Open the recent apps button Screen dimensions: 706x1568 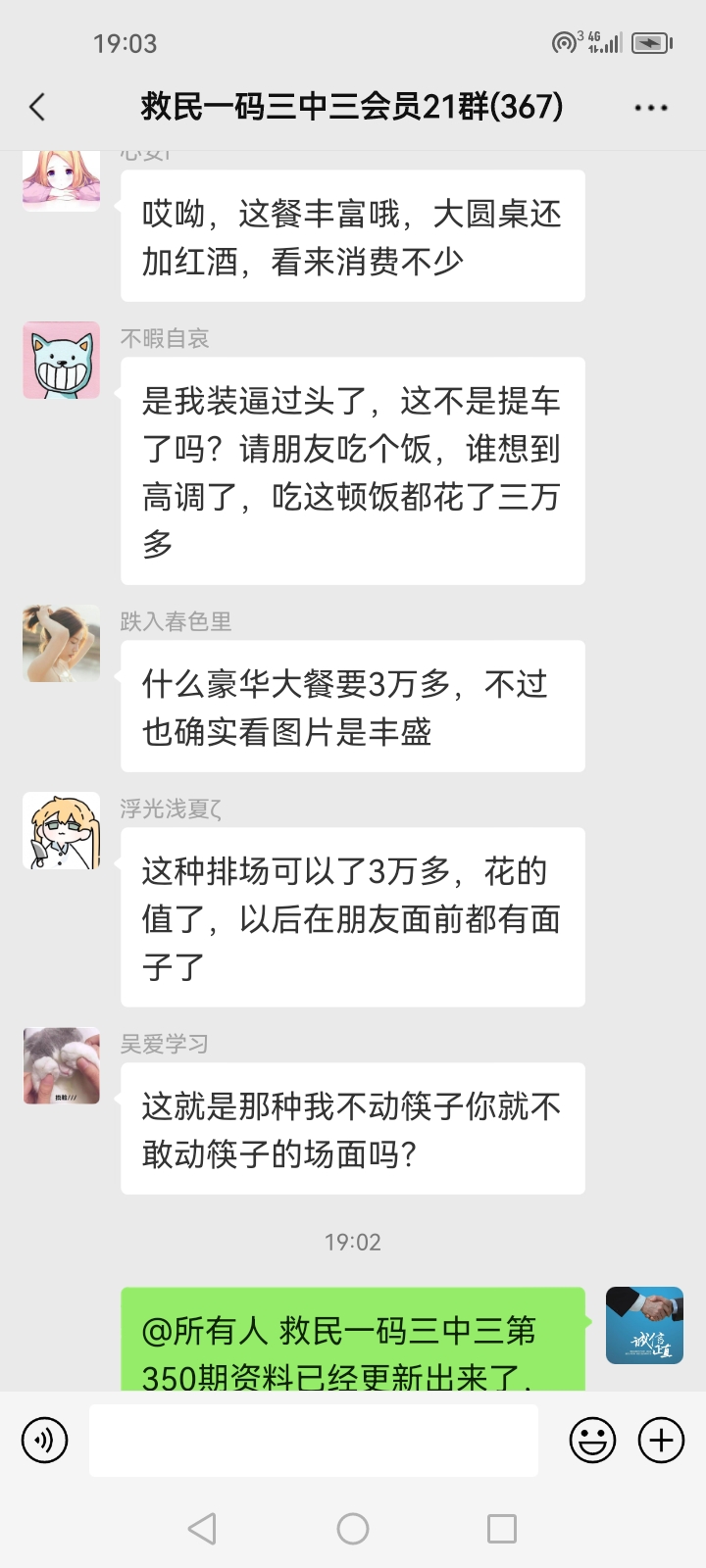(501, 1529)
